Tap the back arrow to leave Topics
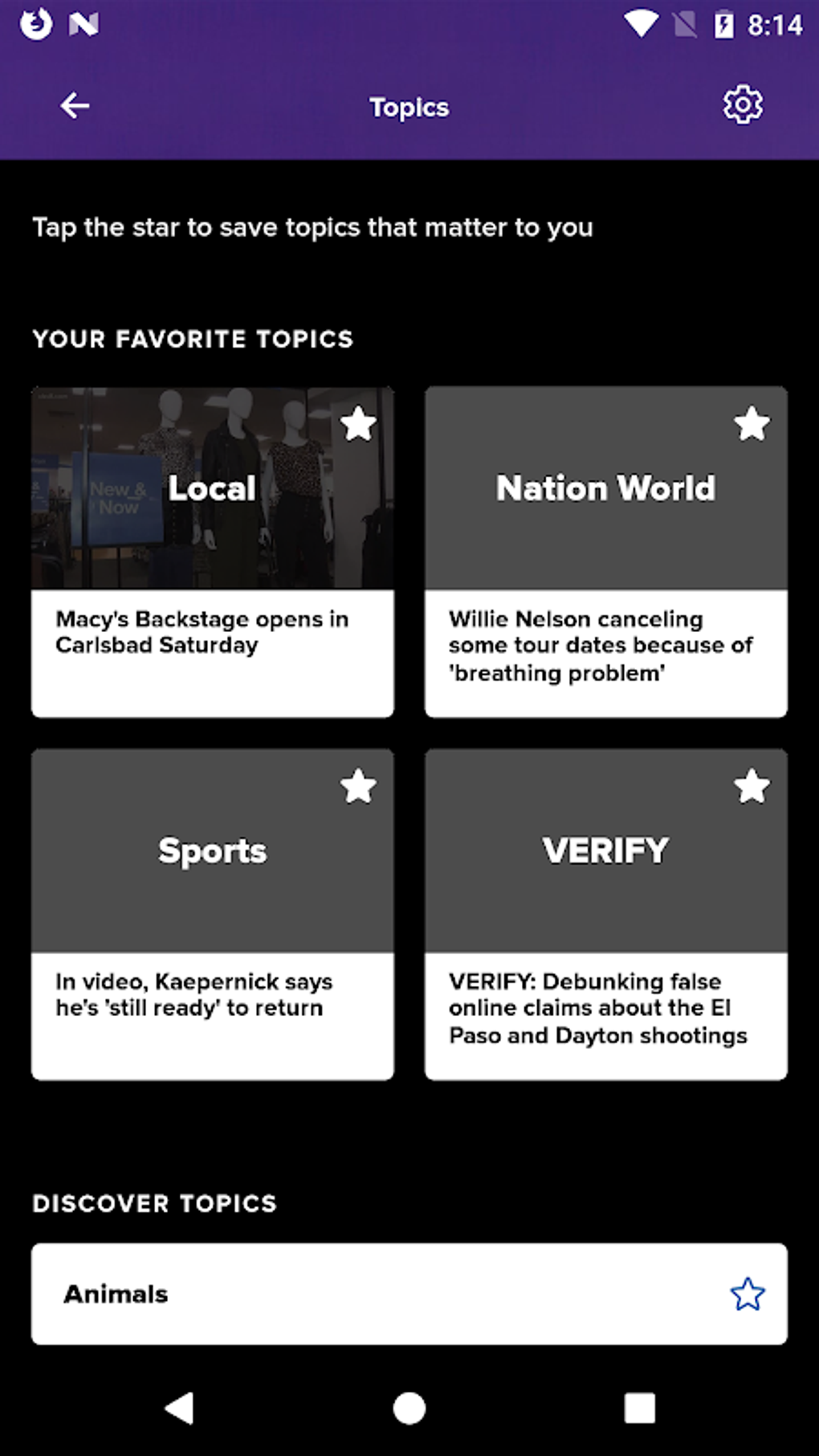 point(73,105)
